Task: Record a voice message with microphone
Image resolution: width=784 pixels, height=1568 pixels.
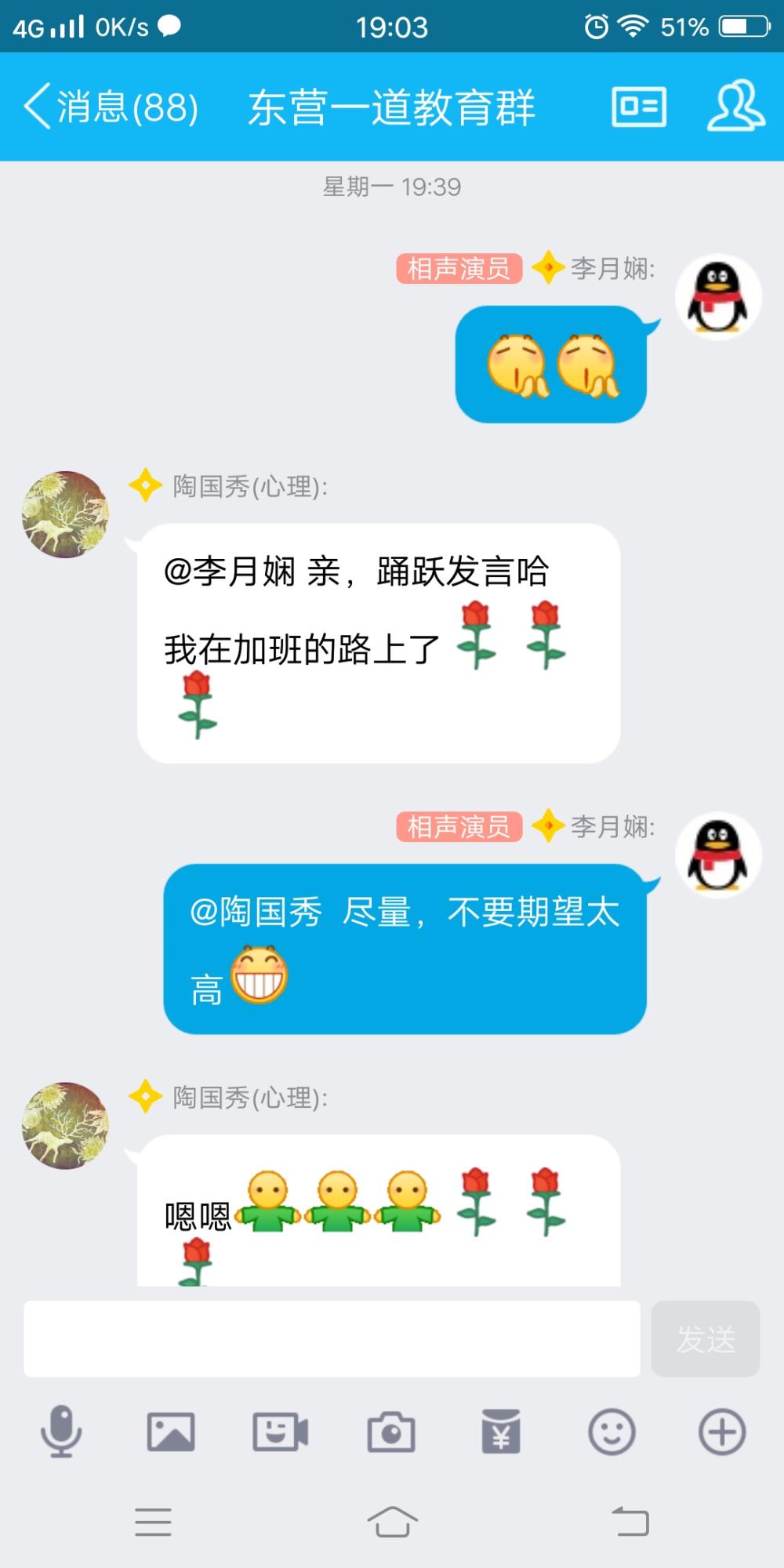Action: point(61,1432)
